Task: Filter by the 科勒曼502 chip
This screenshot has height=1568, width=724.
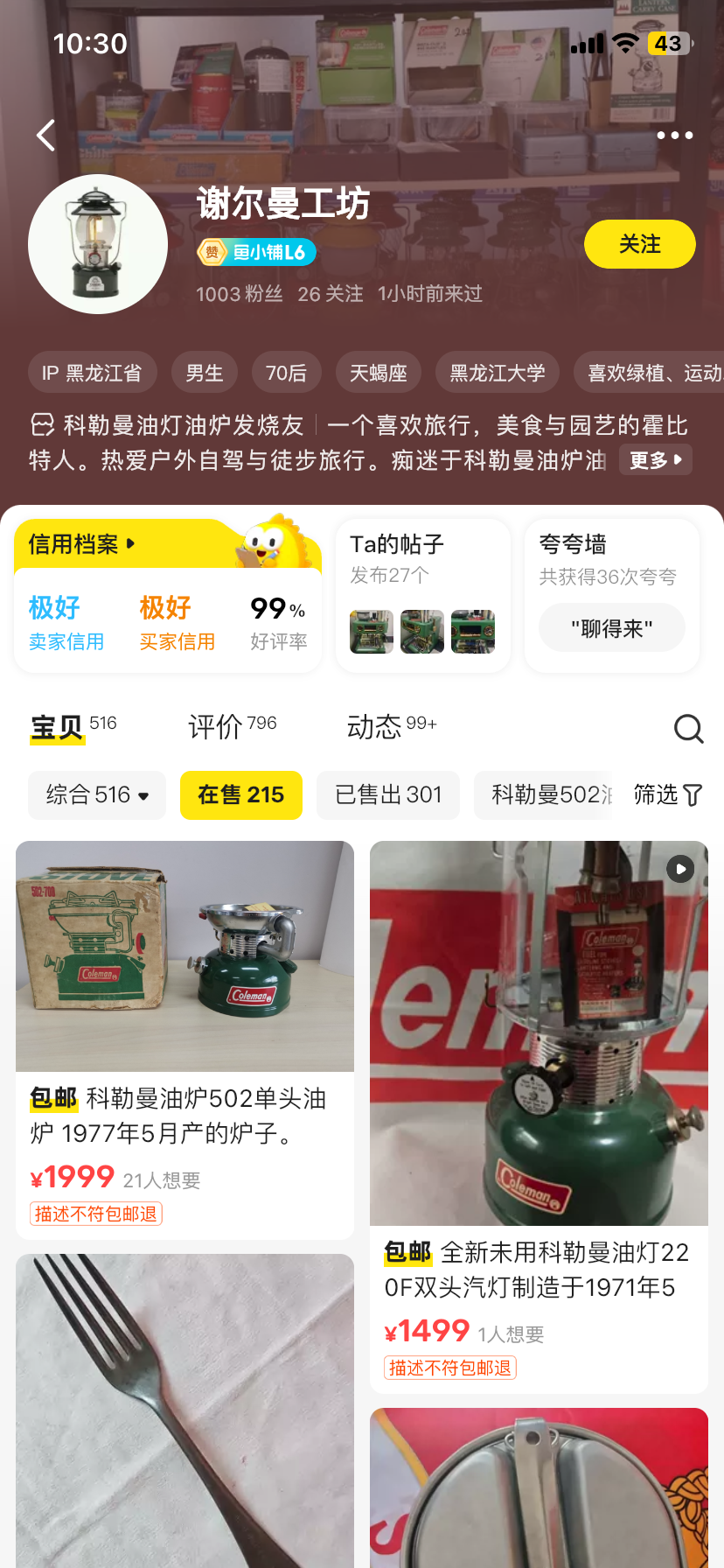Action: 546,795
